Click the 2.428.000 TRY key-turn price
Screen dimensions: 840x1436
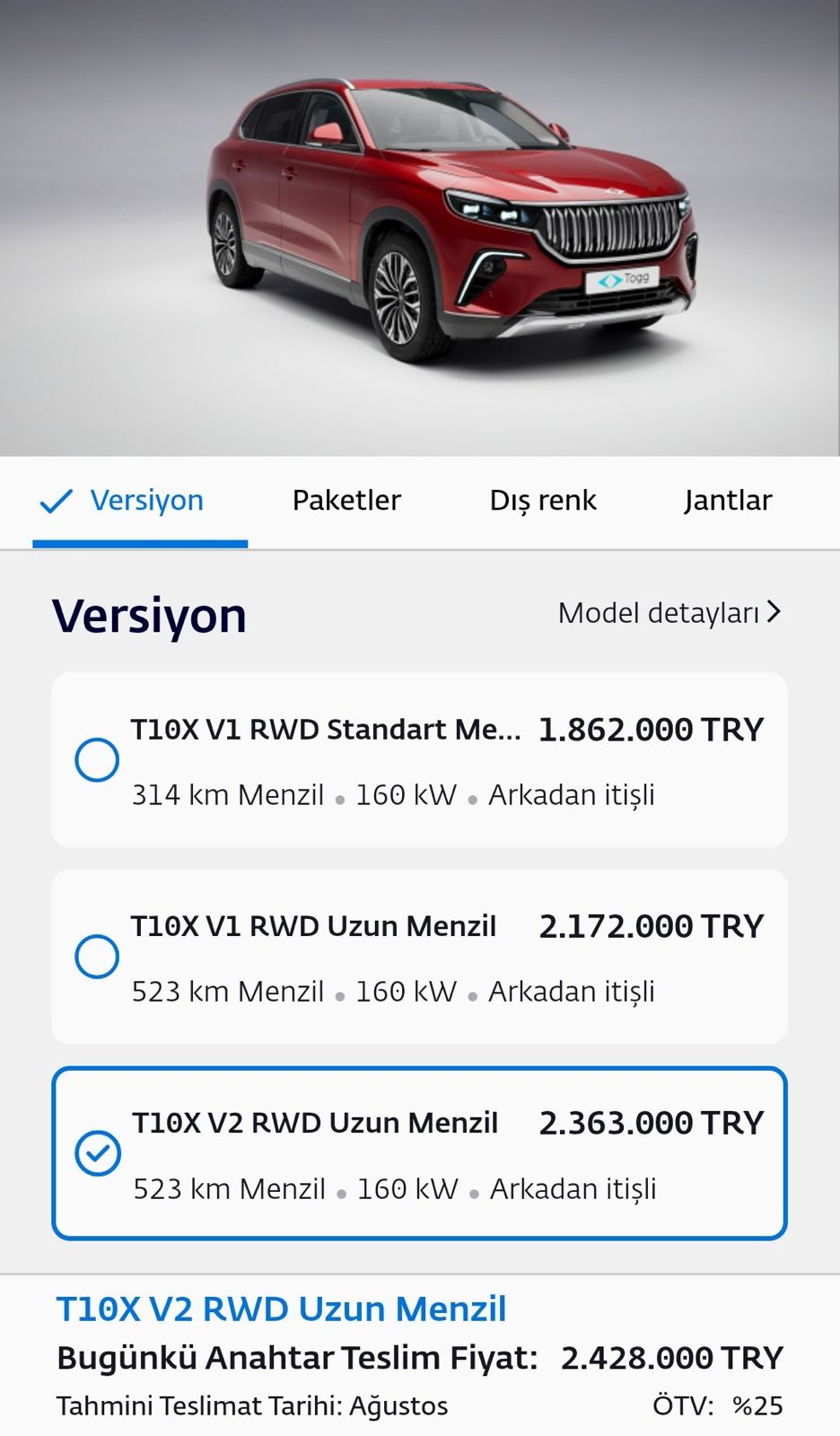click(x=671, y=1357)
